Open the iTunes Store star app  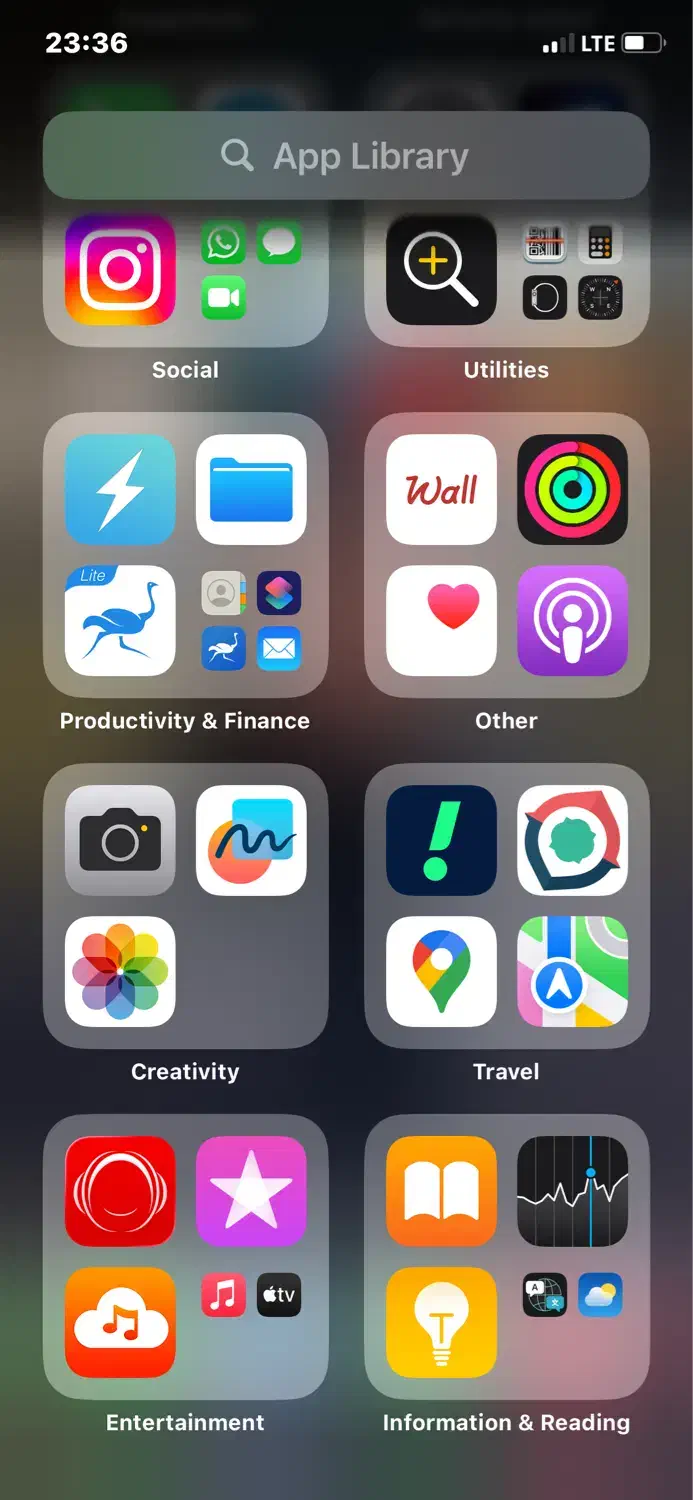251,1191
